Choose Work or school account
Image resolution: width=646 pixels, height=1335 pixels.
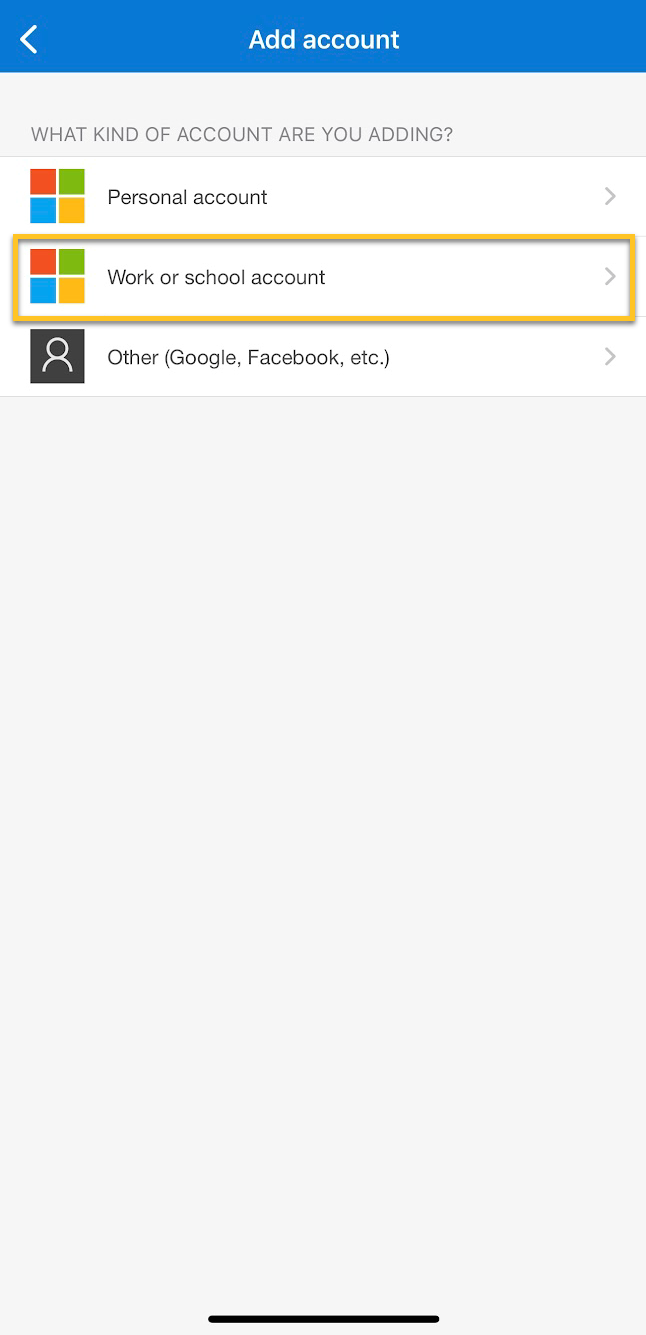coord(216,277)
